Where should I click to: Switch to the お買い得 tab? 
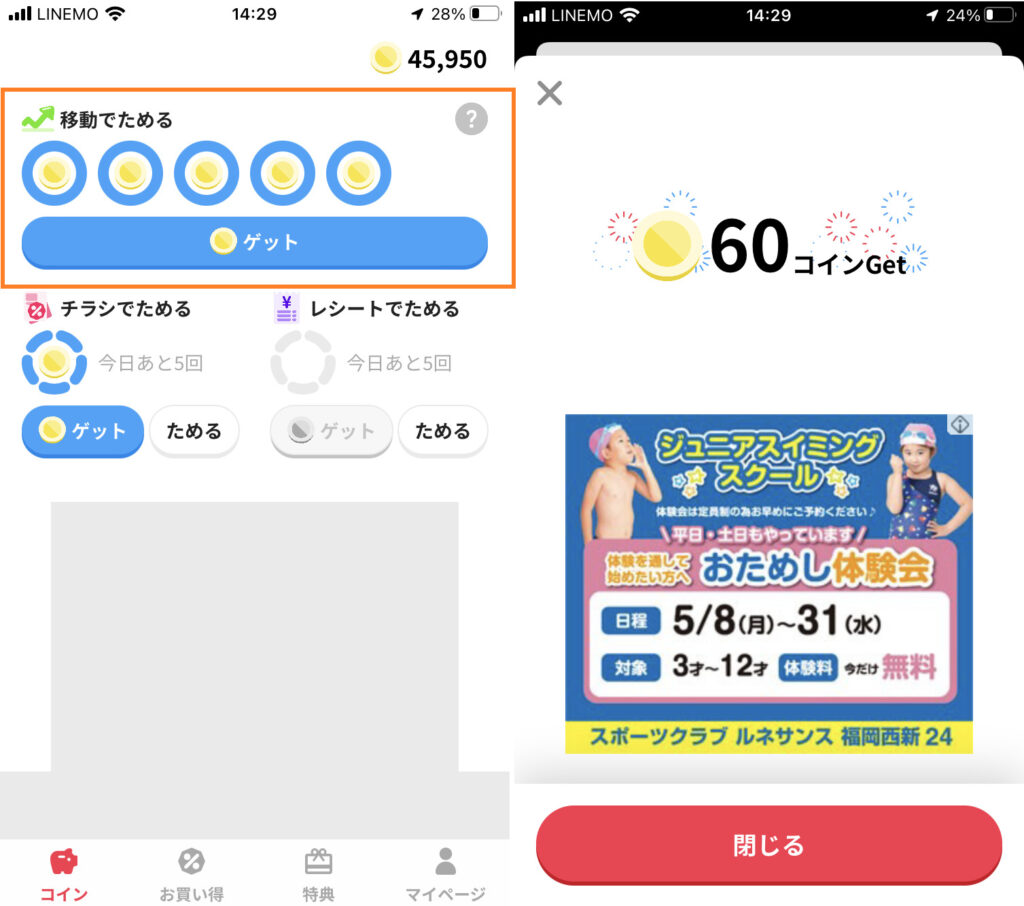tap(191, 873)
